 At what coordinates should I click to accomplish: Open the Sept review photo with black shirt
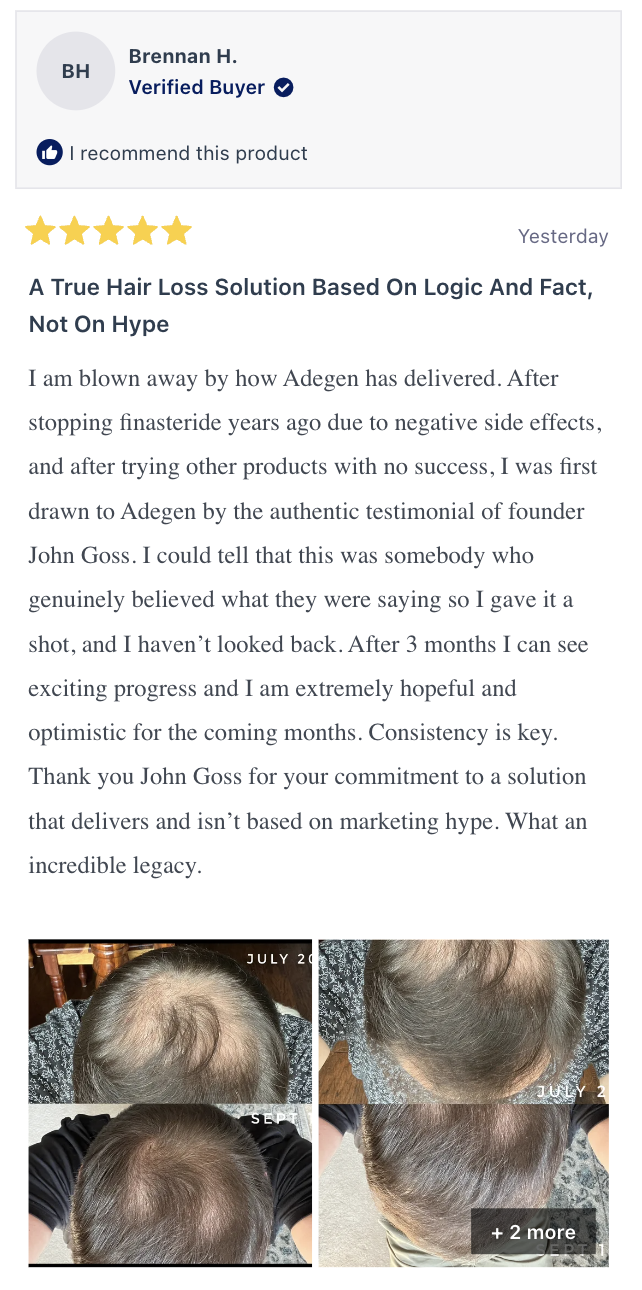click(x=170, y=1185)
